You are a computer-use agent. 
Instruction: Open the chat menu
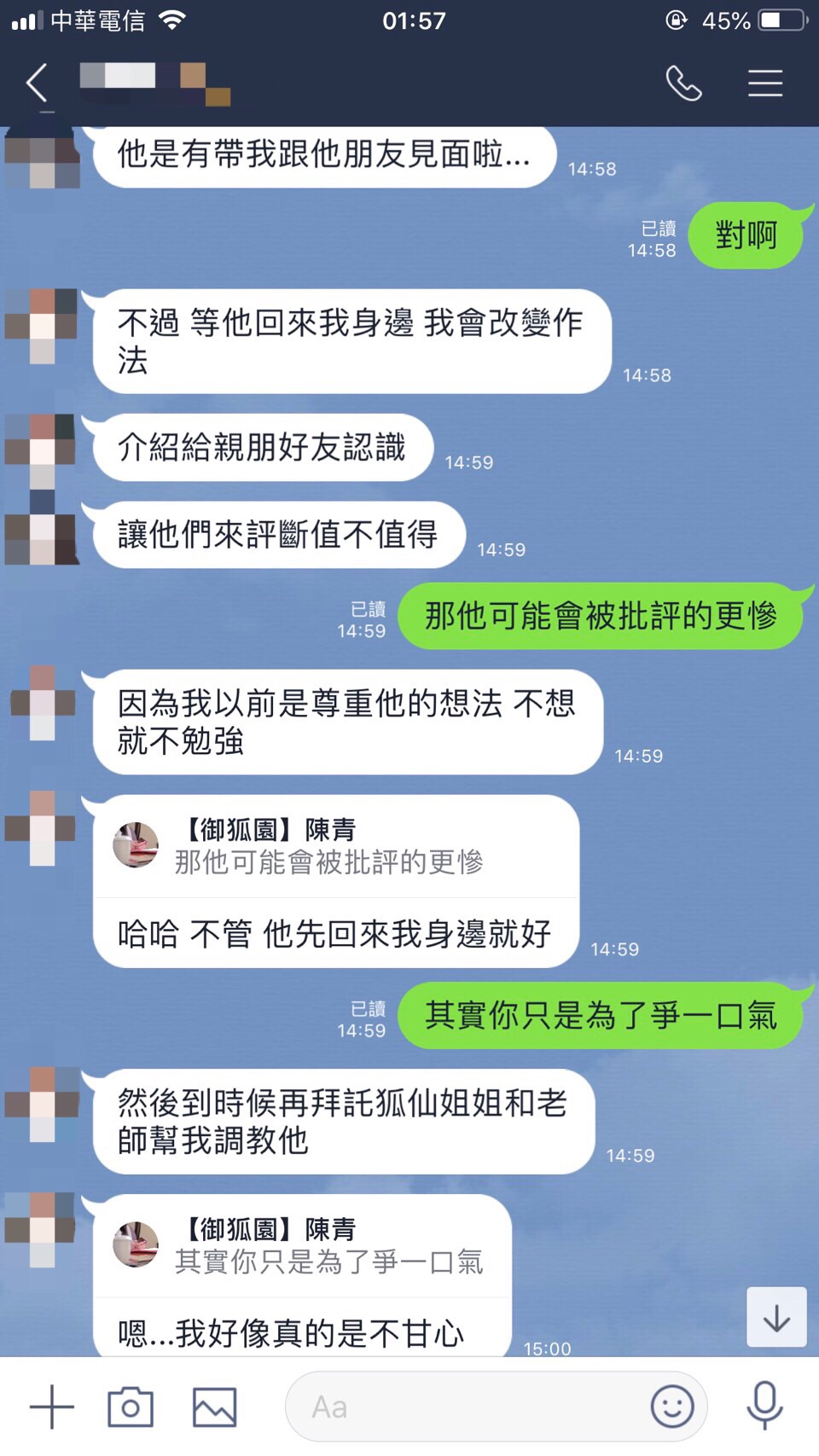click(x=765, y=84)
